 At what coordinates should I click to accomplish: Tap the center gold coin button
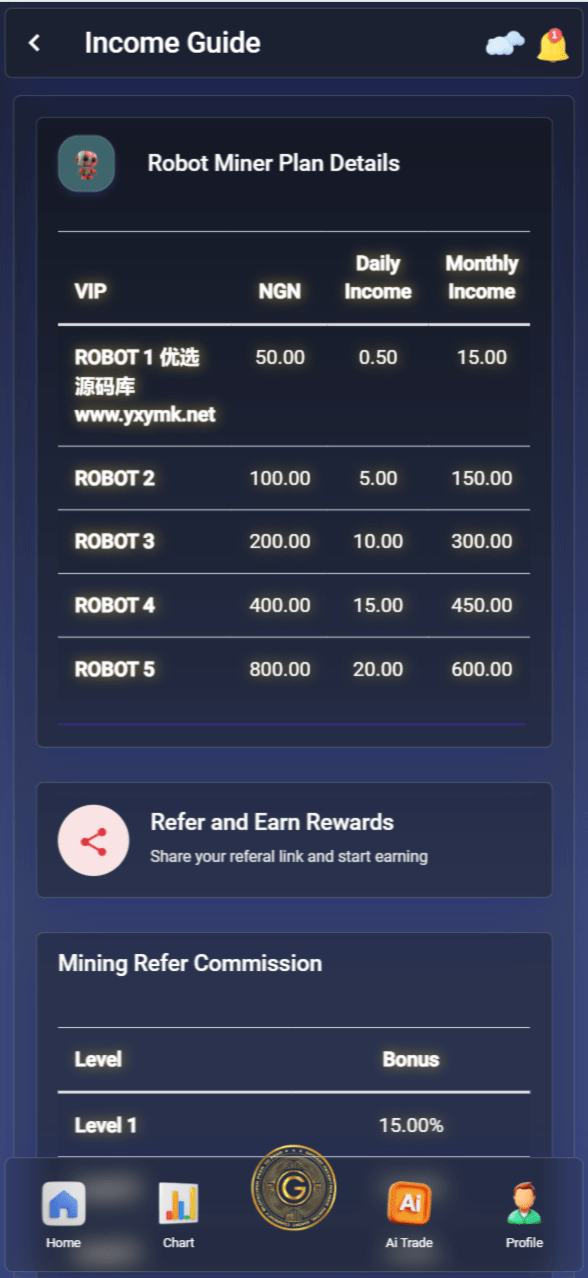point(294,1188)
